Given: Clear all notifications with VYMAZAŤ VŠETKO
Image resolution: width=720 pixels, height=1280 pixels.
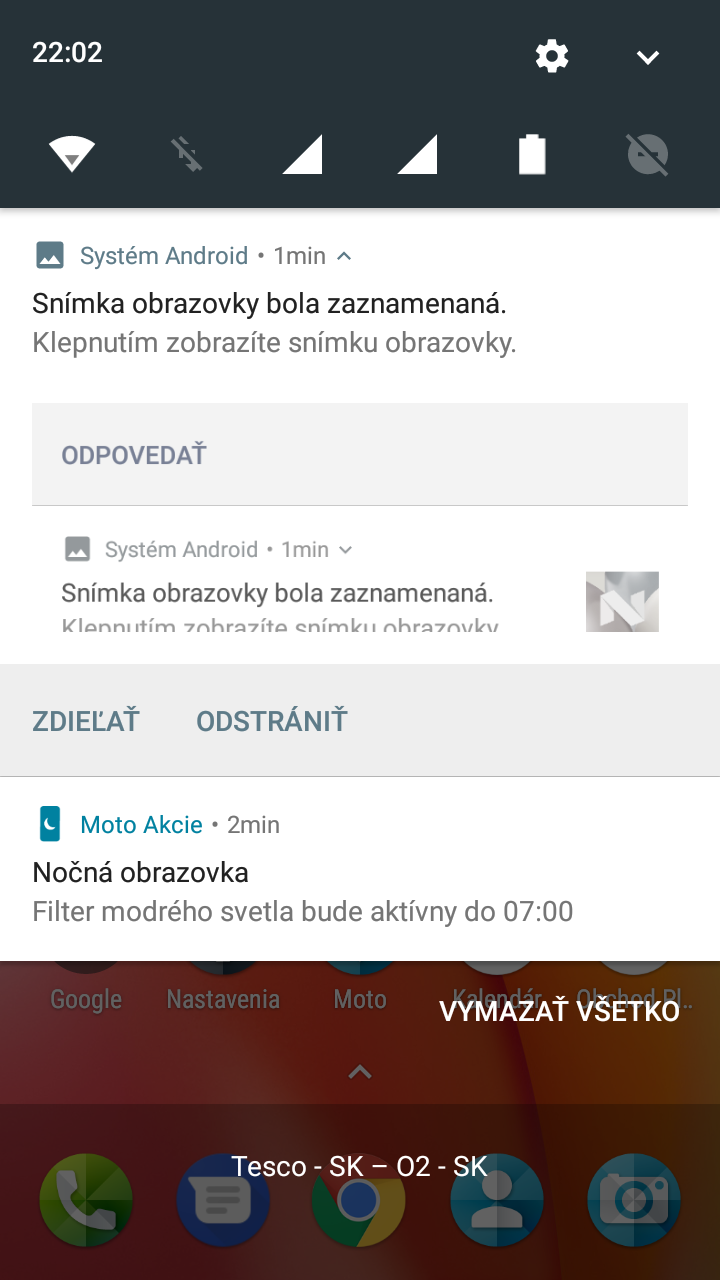Looking at the screenshot, I should [559, 1011].
